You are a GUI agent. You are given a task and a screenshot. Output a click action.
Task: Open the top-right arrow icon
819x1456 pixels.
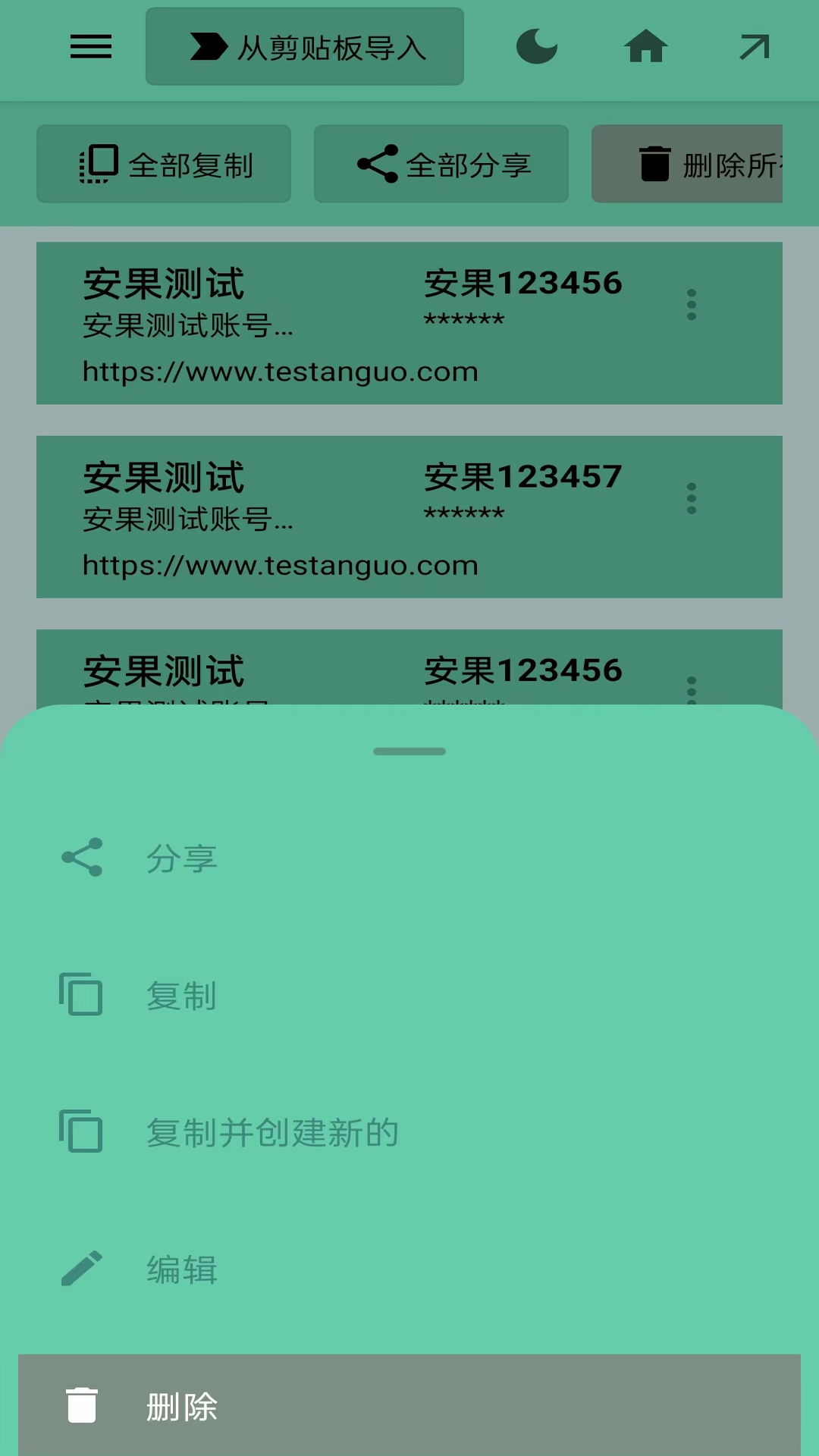[754, 47]
